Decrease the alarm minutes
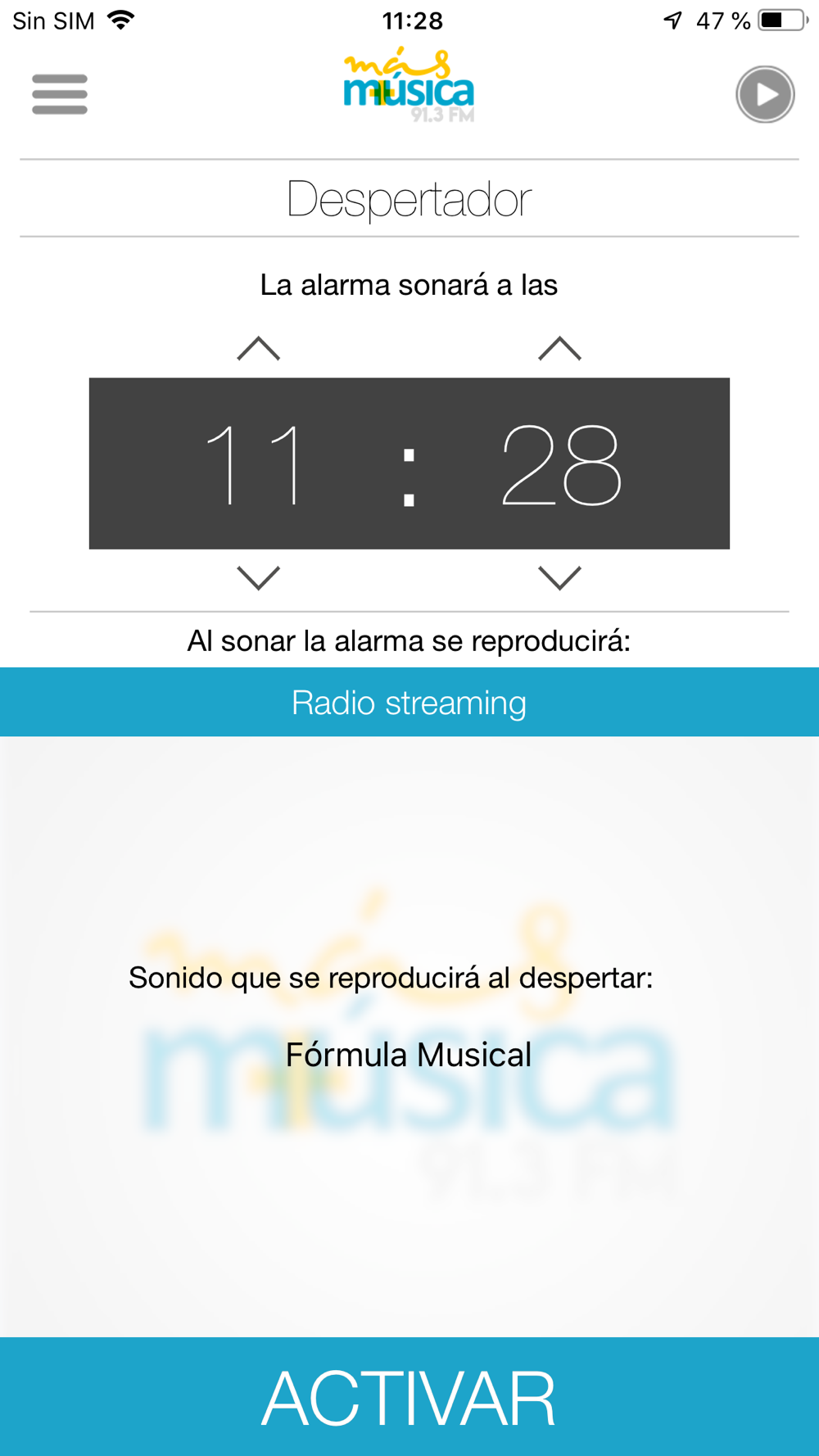 (560, 577)
